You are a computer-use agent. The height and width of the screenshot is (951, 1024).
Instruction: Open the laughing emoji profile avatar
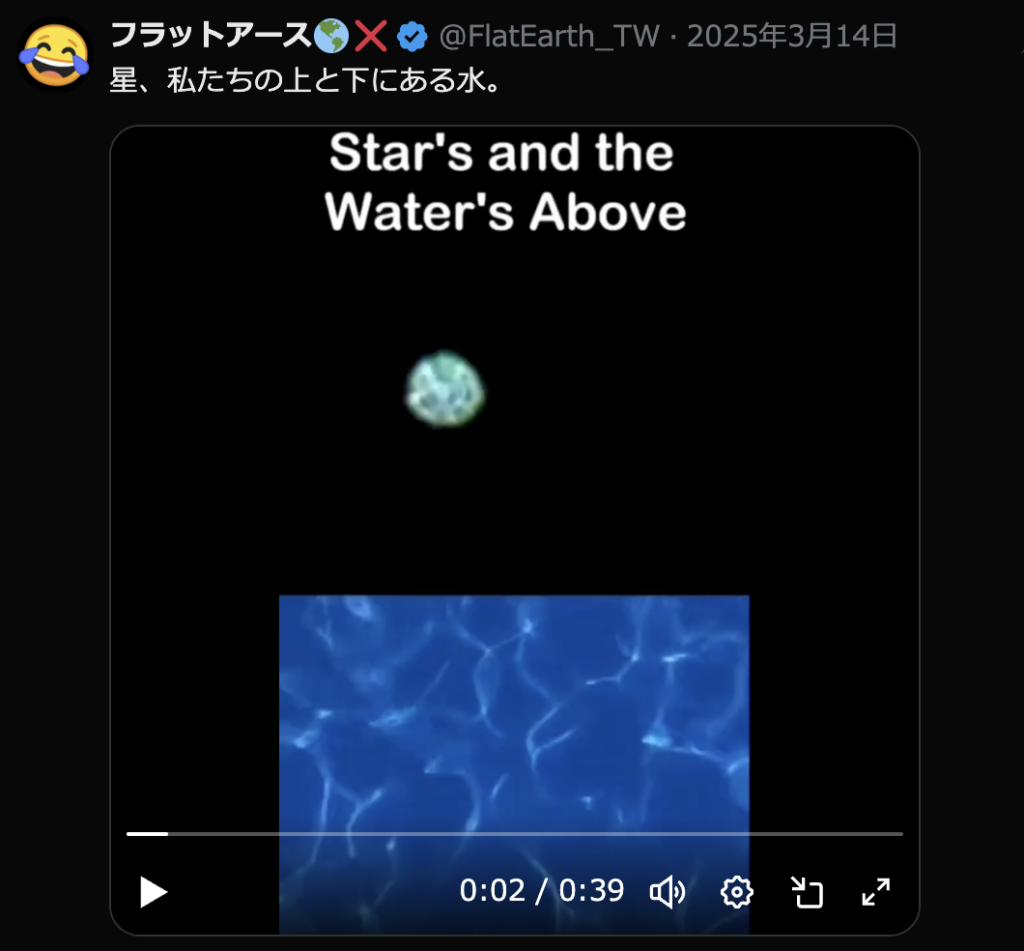pyautogui.click(x=55, y=55)
